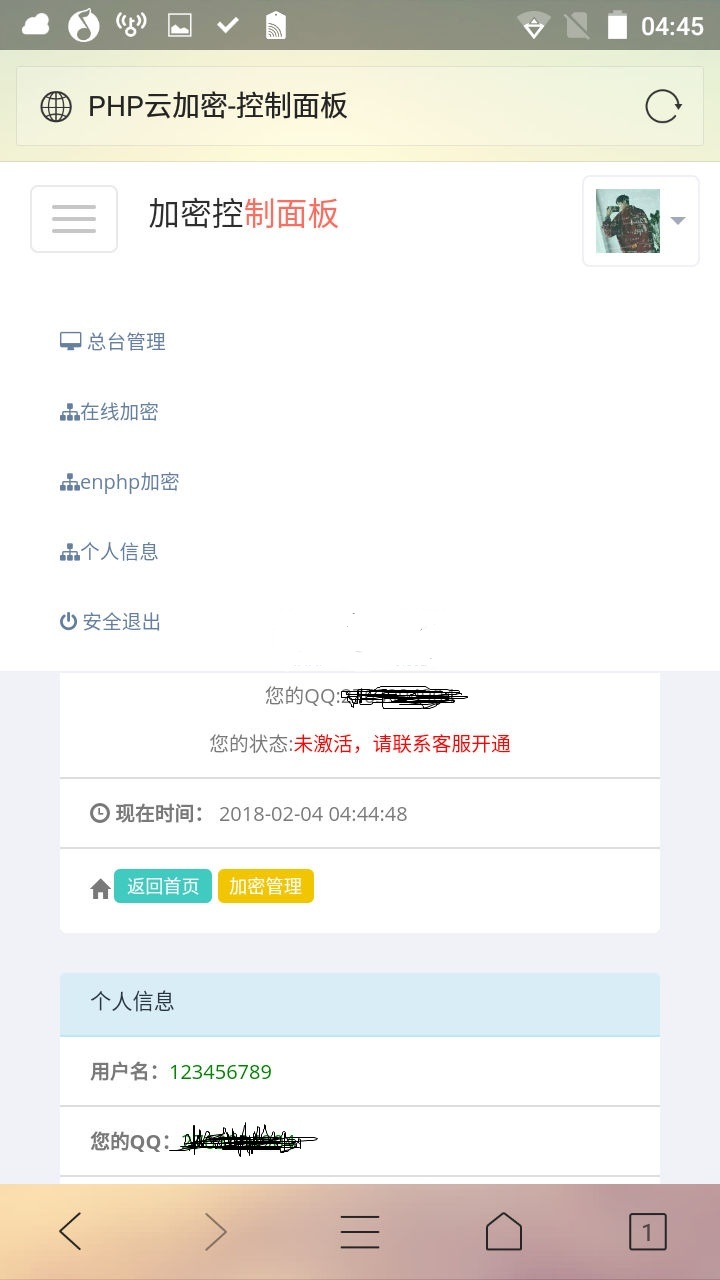Open the browser tabs switcher

point(647,1232)
